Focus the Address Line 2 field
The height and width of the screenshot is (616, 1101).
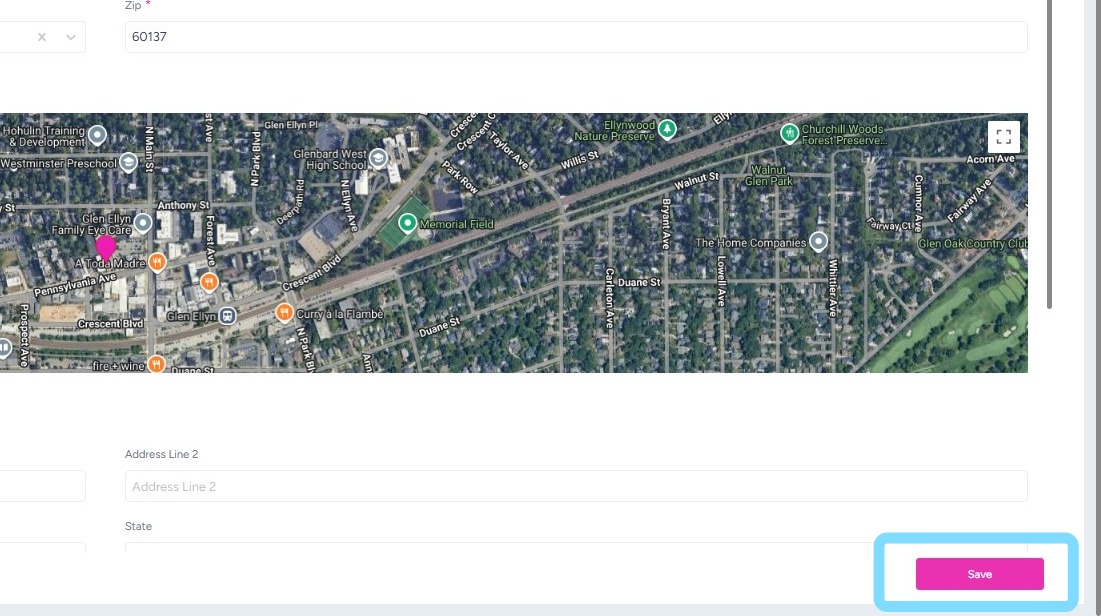click(575, 486)
